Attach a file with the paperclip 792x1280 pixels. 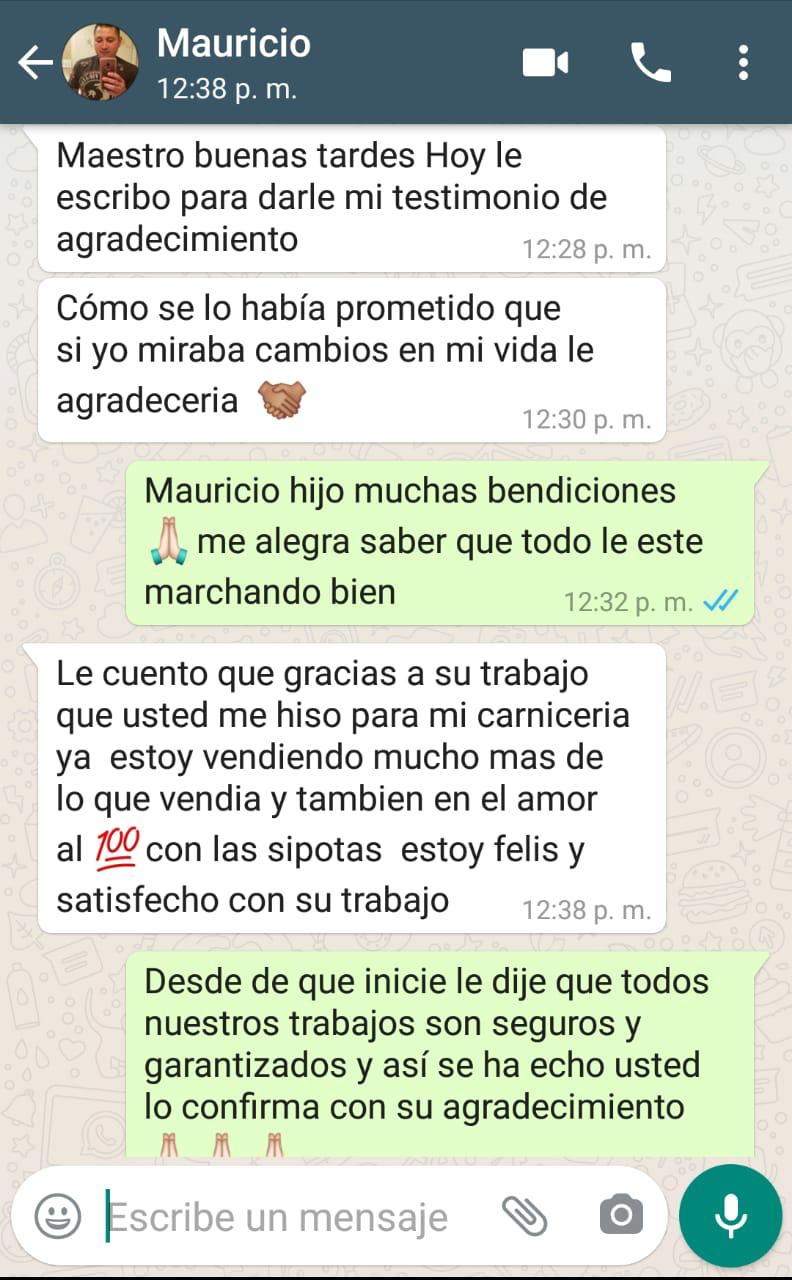click(x=524, y=1216)
